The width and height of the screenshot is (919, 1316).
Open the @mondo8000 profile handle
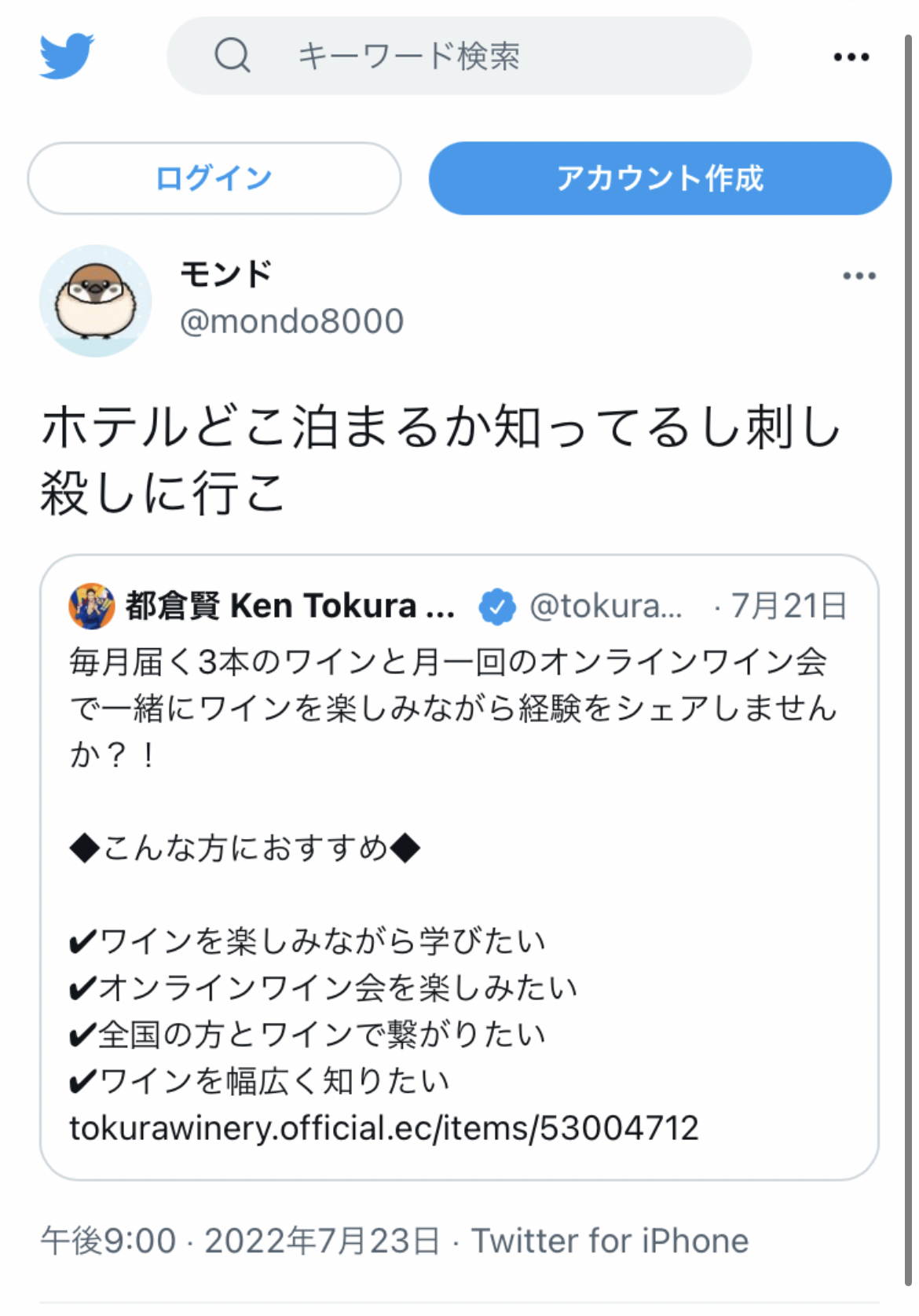tap(291, 321)
